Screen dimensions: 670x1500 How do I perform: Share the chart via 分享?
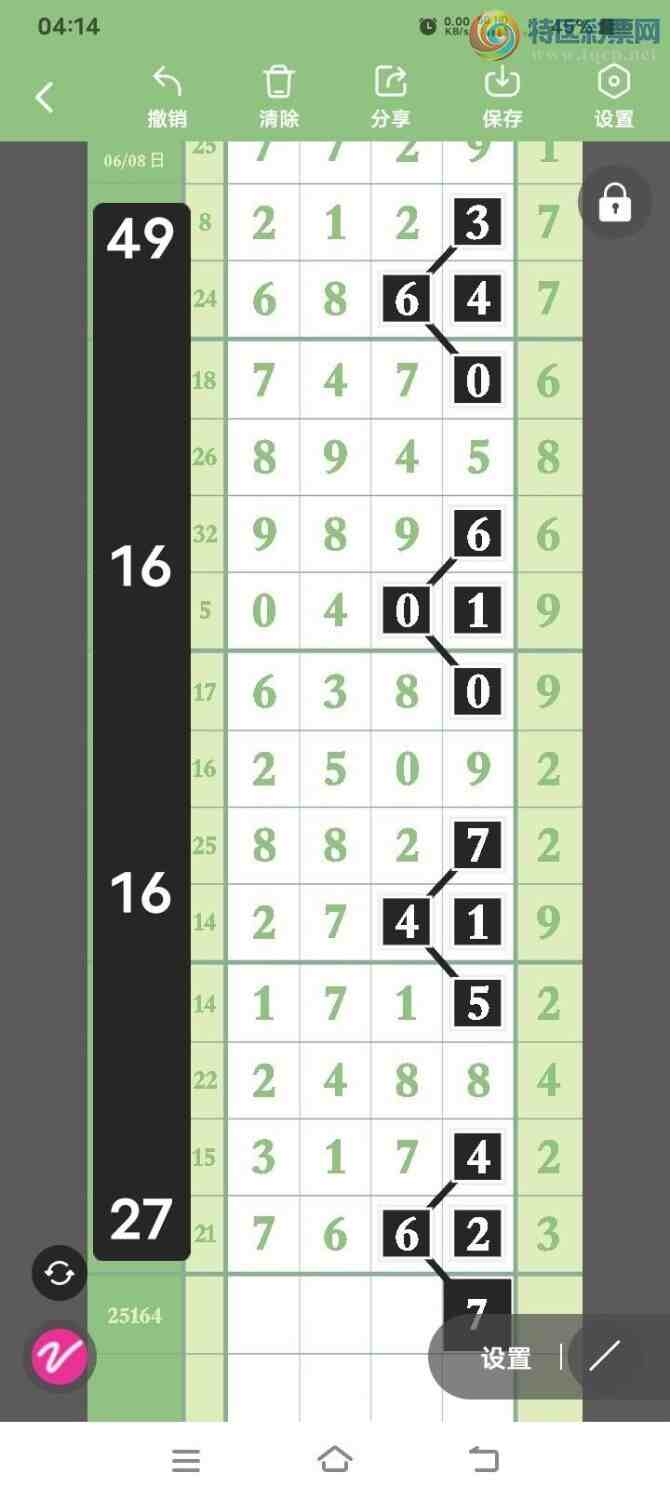click(x=390, y=97)
